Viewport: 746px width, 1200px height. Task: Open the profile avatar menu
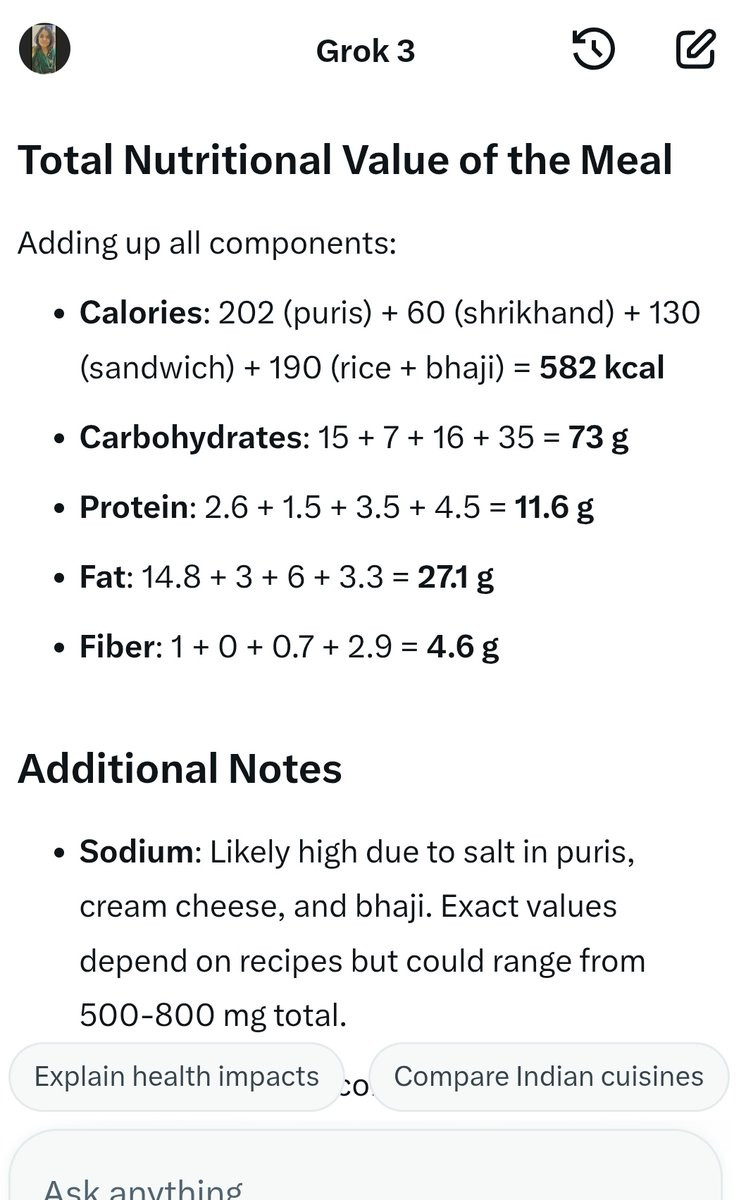click(45, 49)
